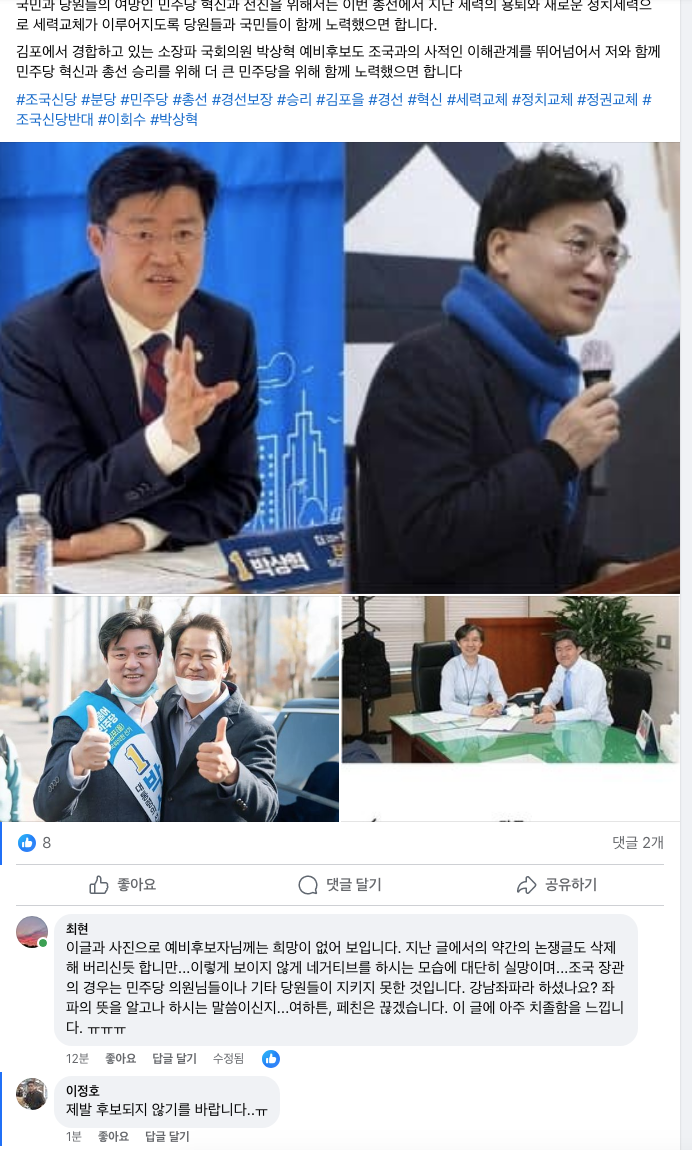Screen dimensions: 692x1150
Task: View the 댓글 2개 comment count
Action: click(638, 842)
